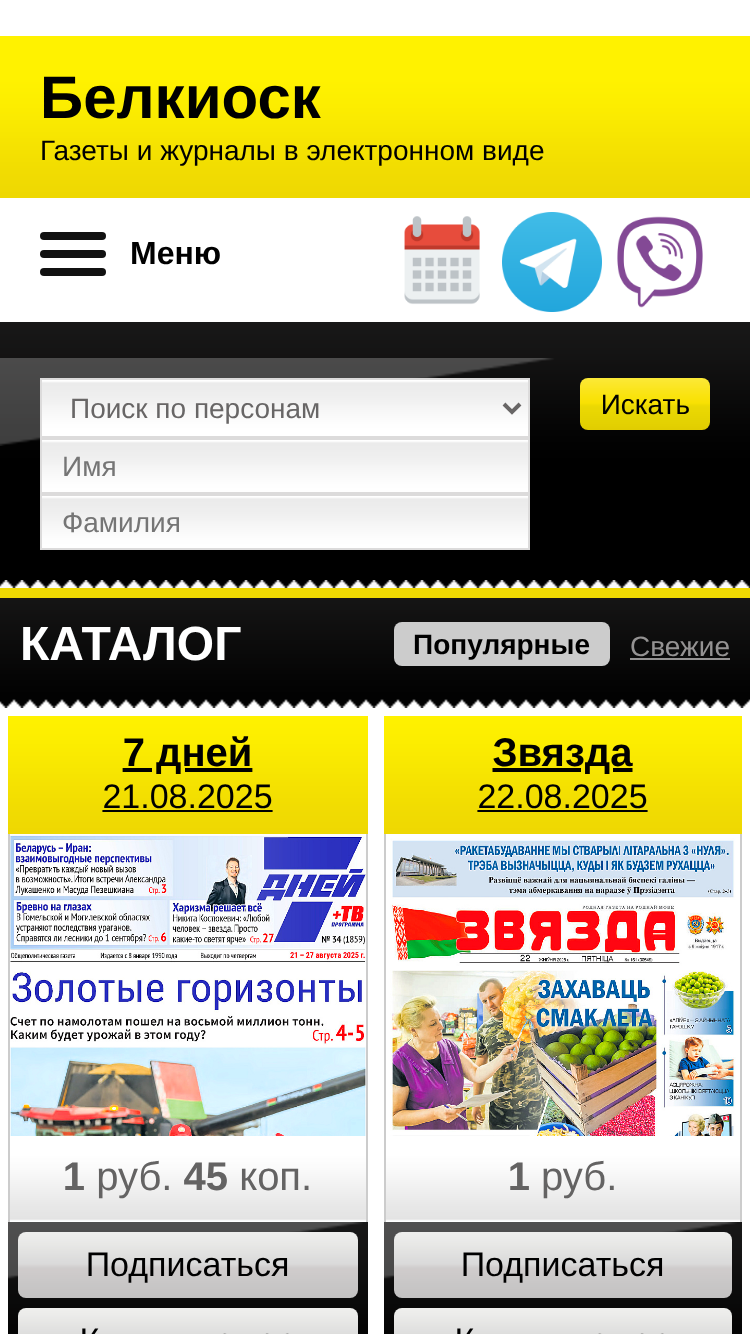Select the Популярные tab
Image resolution: width=750 pixels, height=1334 pixels.
pos(502,644)
